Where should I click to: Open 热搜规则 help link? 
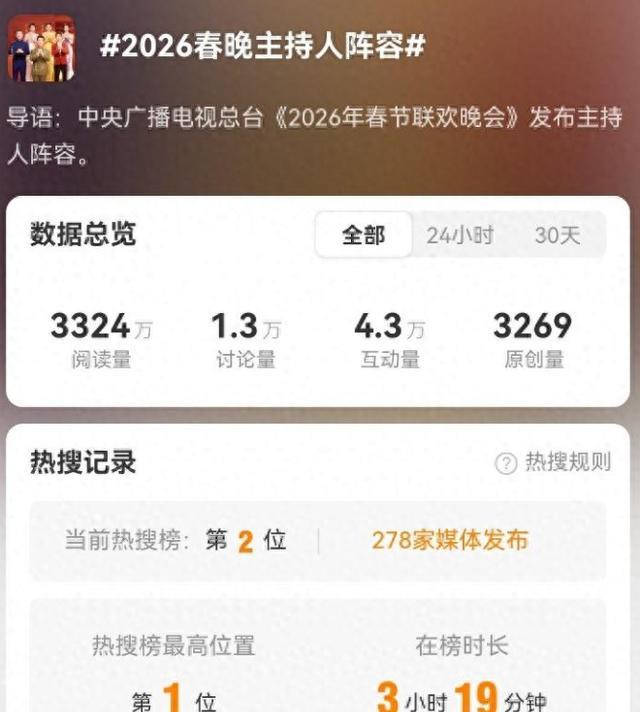tap(553, 462)
